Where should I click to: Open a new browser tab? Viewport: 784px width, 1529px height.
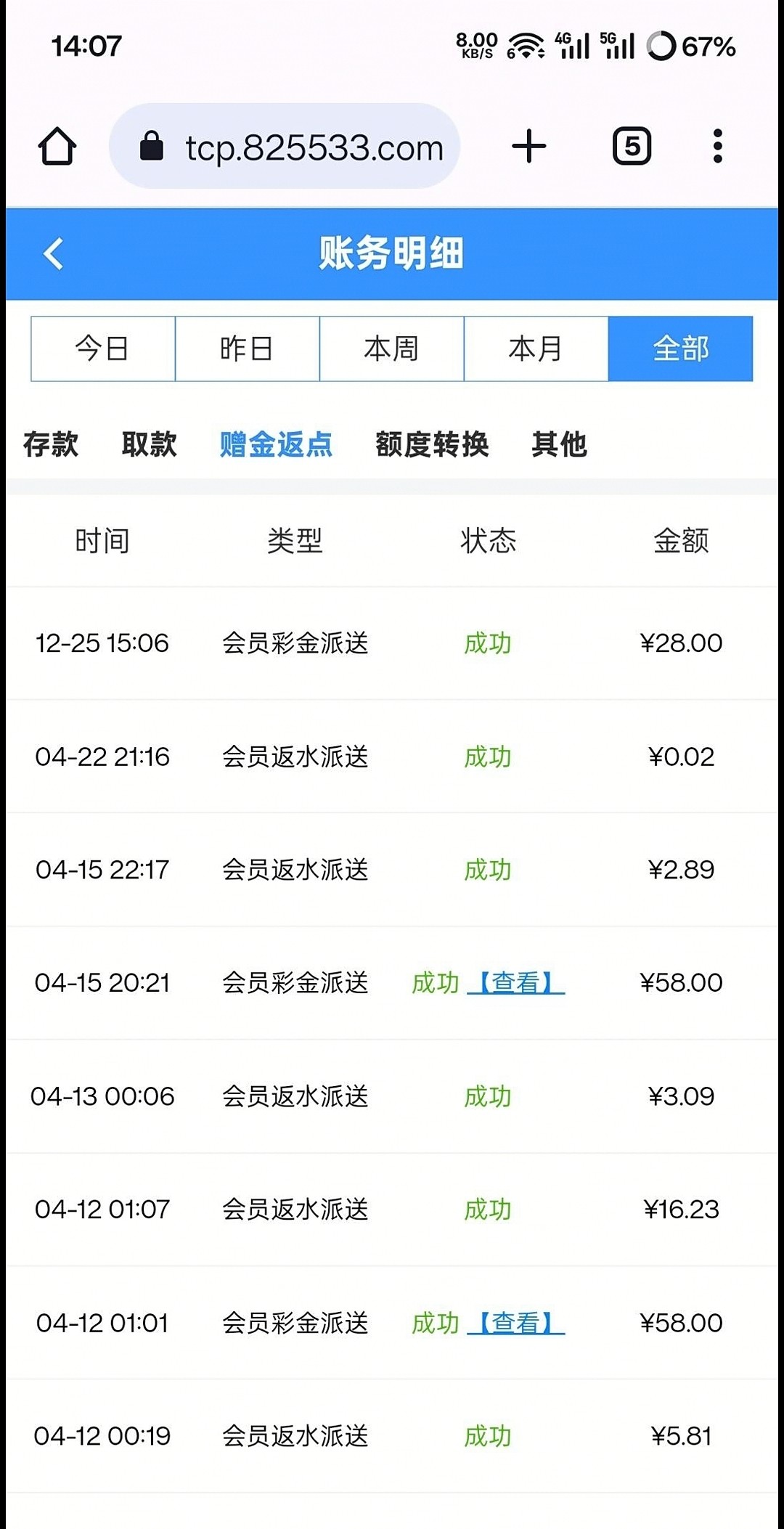[529, 147]
